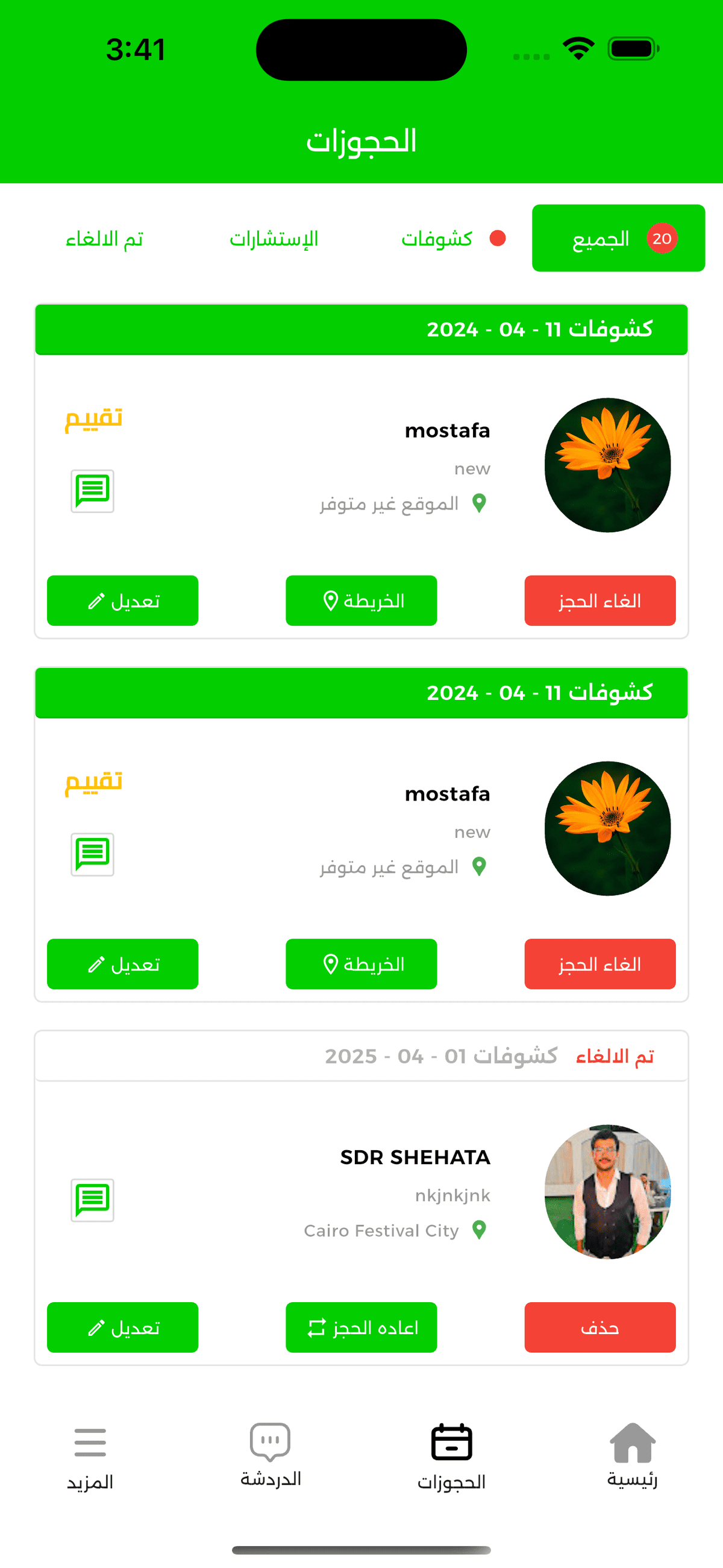
Task: Open chat icon in SDR SHEHATA's booking
Action: click(93, 1200)
